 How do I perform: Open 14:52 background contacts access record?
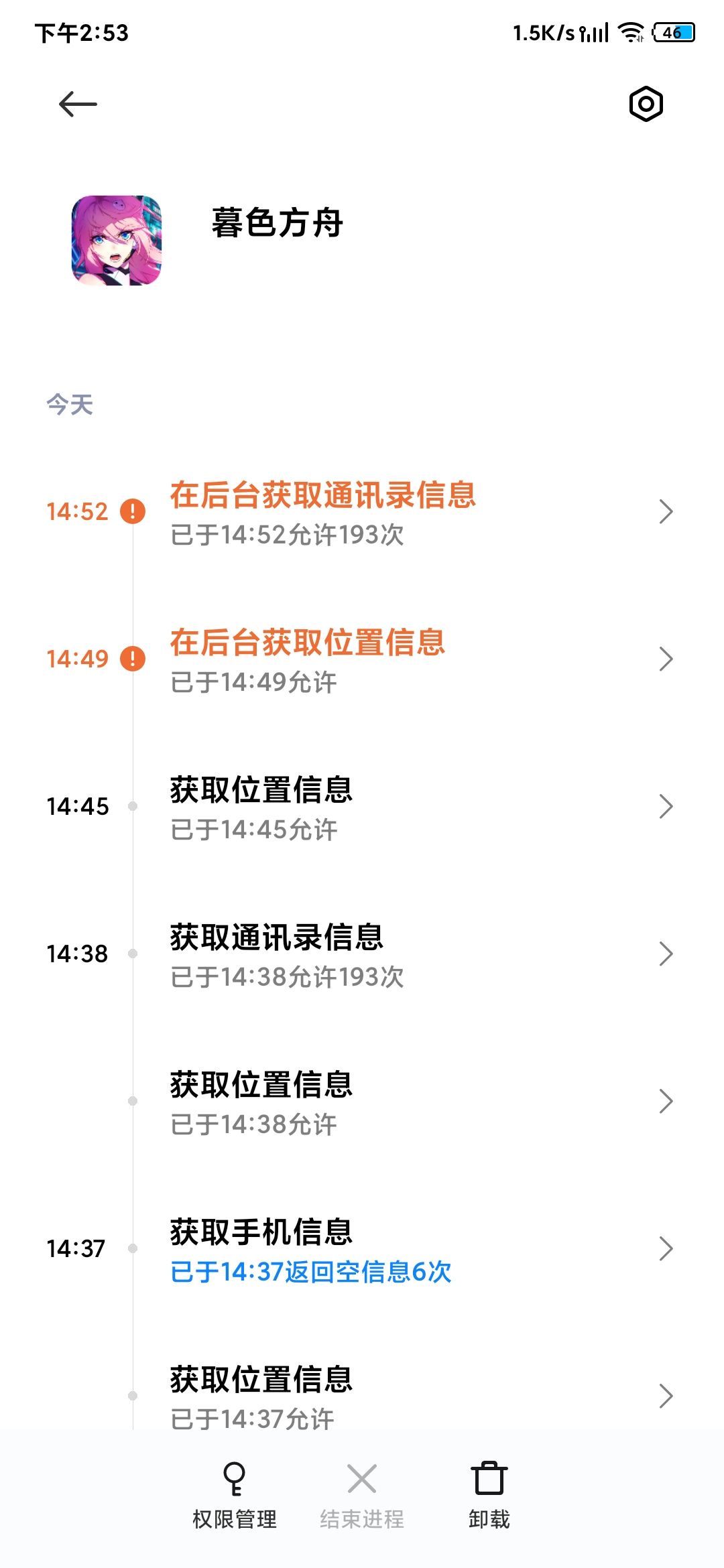click(362, 513)
